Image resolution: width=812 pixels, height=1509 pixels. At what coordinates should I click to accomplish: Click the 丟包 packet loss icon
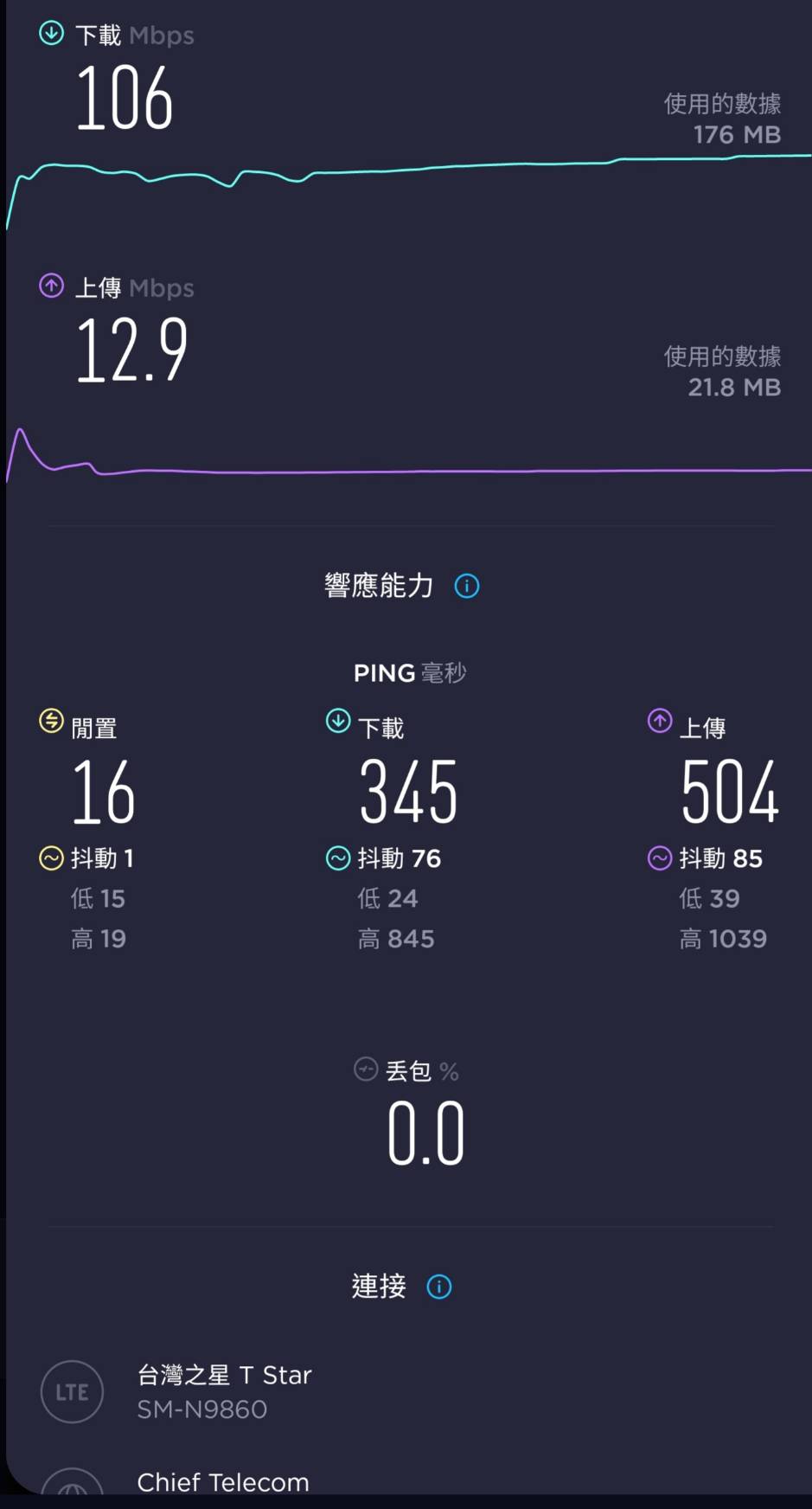[366, 1069]
